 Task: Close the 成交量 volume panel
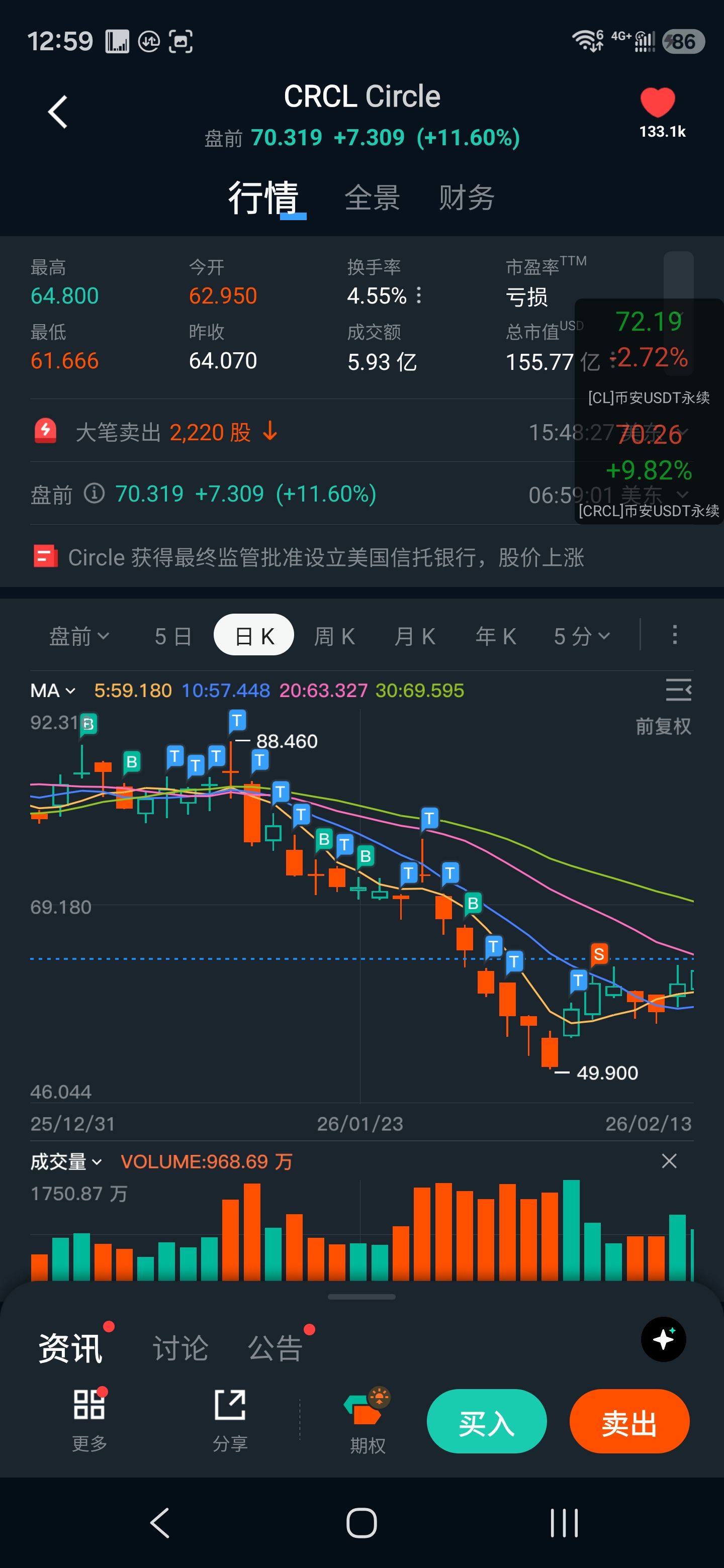(x=669, y=1161)
